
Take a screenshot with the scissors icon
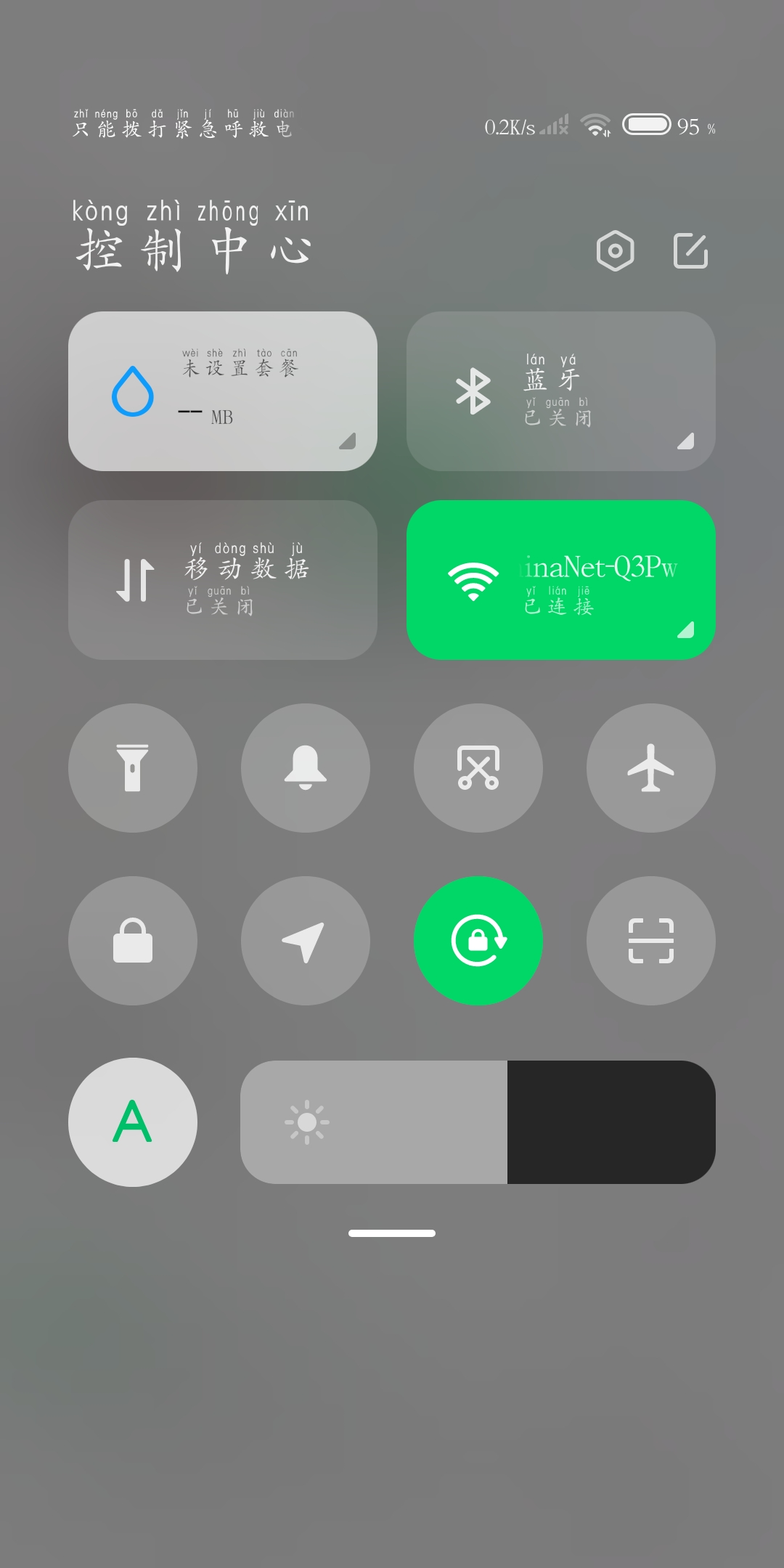tap(478, 768)
